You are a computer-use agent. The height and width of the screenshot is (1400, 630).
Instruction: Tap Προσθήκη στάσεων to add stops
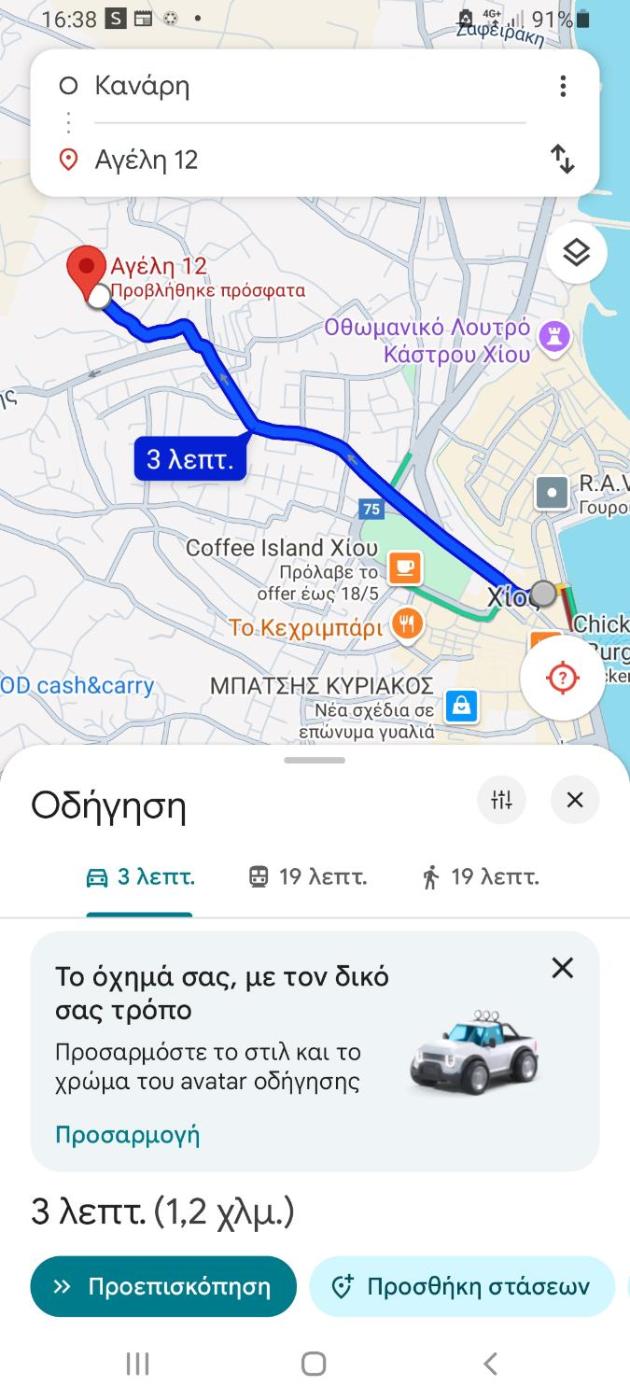pyautogui.click(x=461, y=1286)
